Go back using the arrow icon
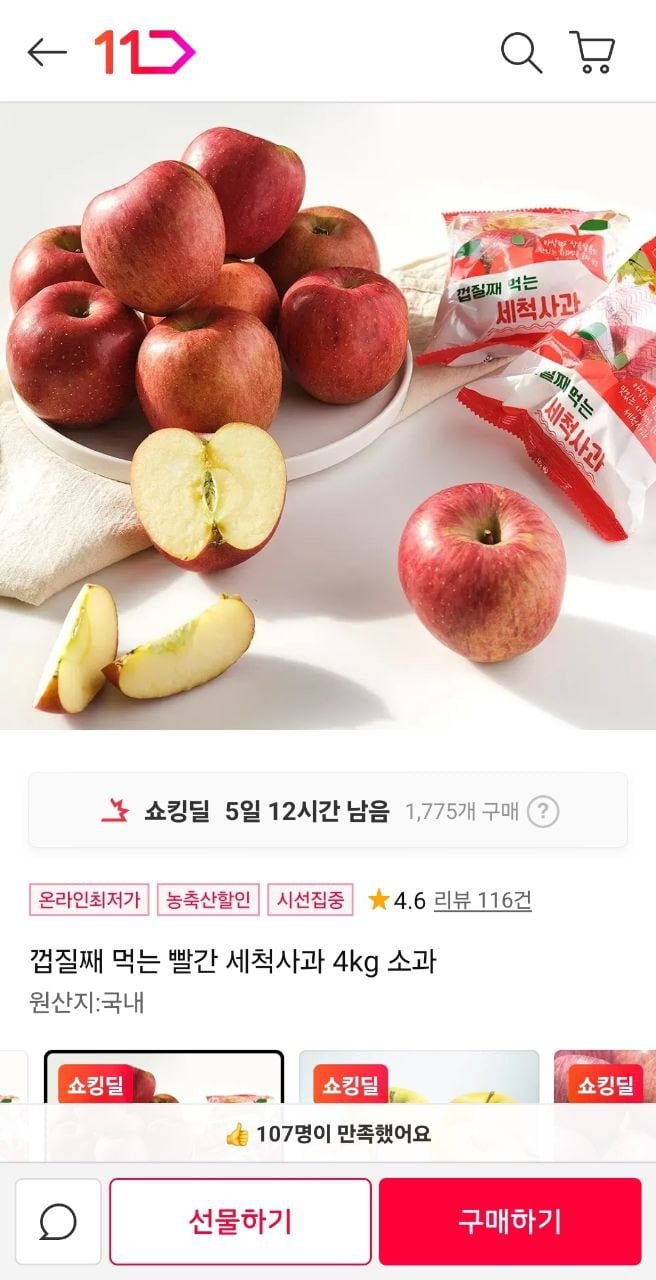 (46, 52)
